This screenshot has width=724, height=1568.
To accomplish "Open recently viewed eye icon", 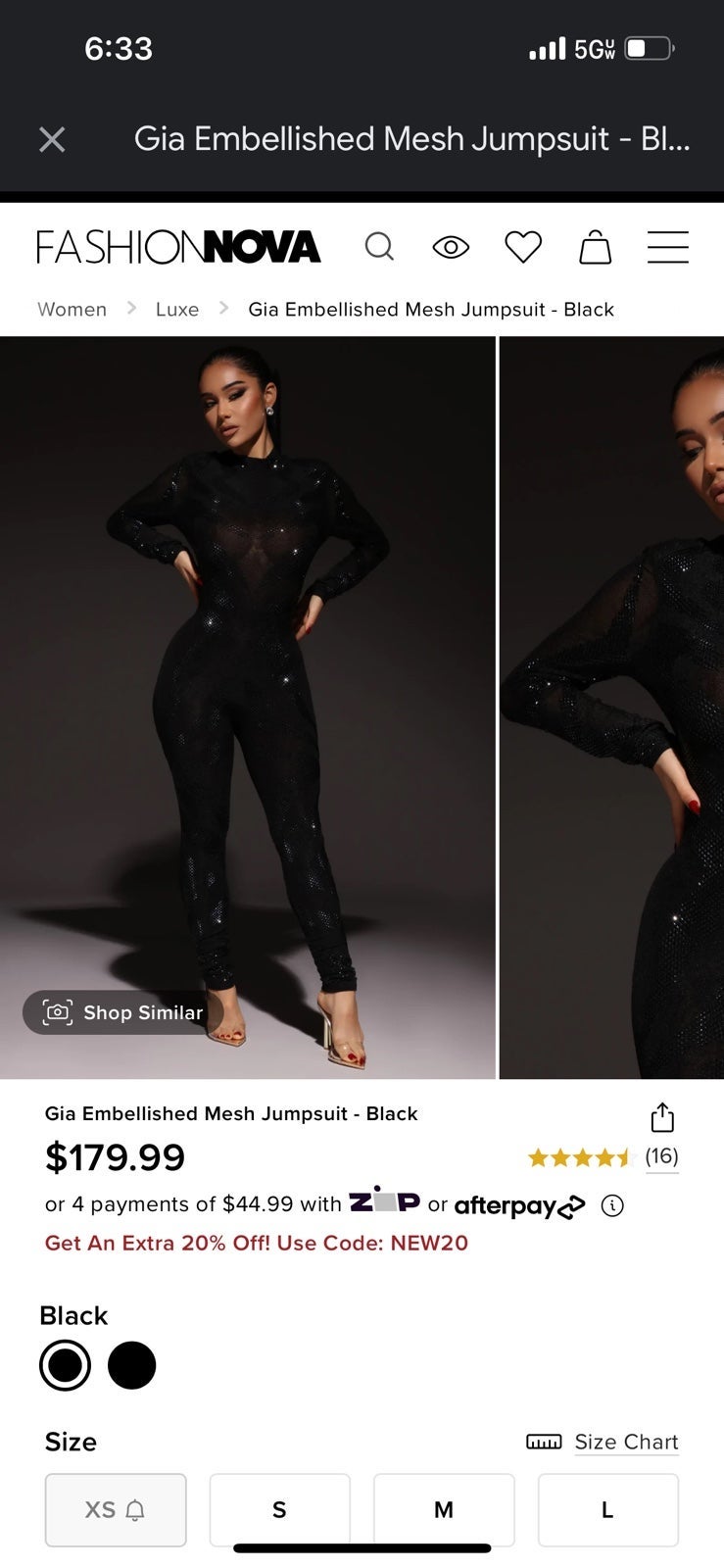I will pyautogui.click(x=451, y=247).
